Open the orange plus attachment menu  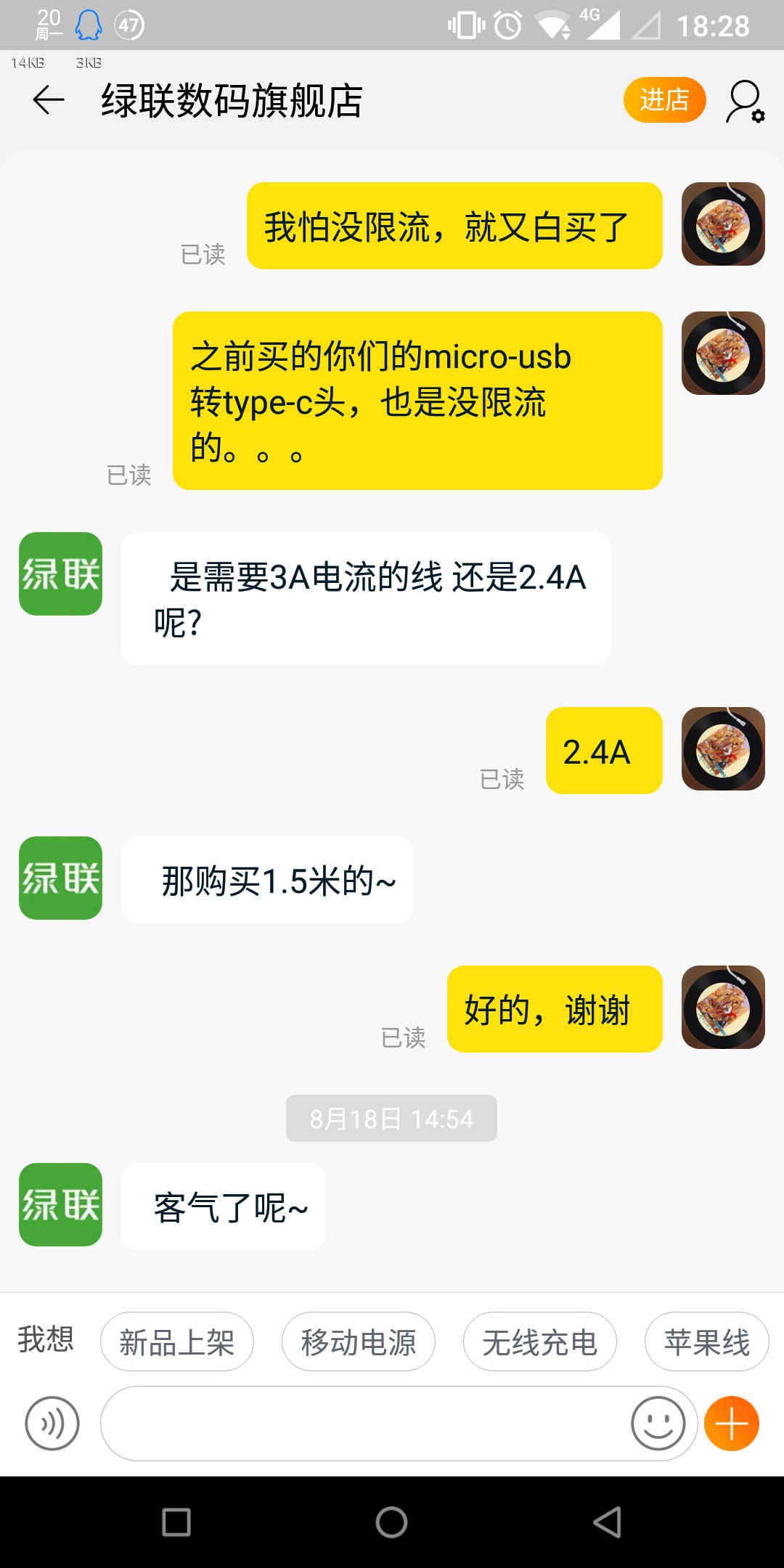(732, 1424)
